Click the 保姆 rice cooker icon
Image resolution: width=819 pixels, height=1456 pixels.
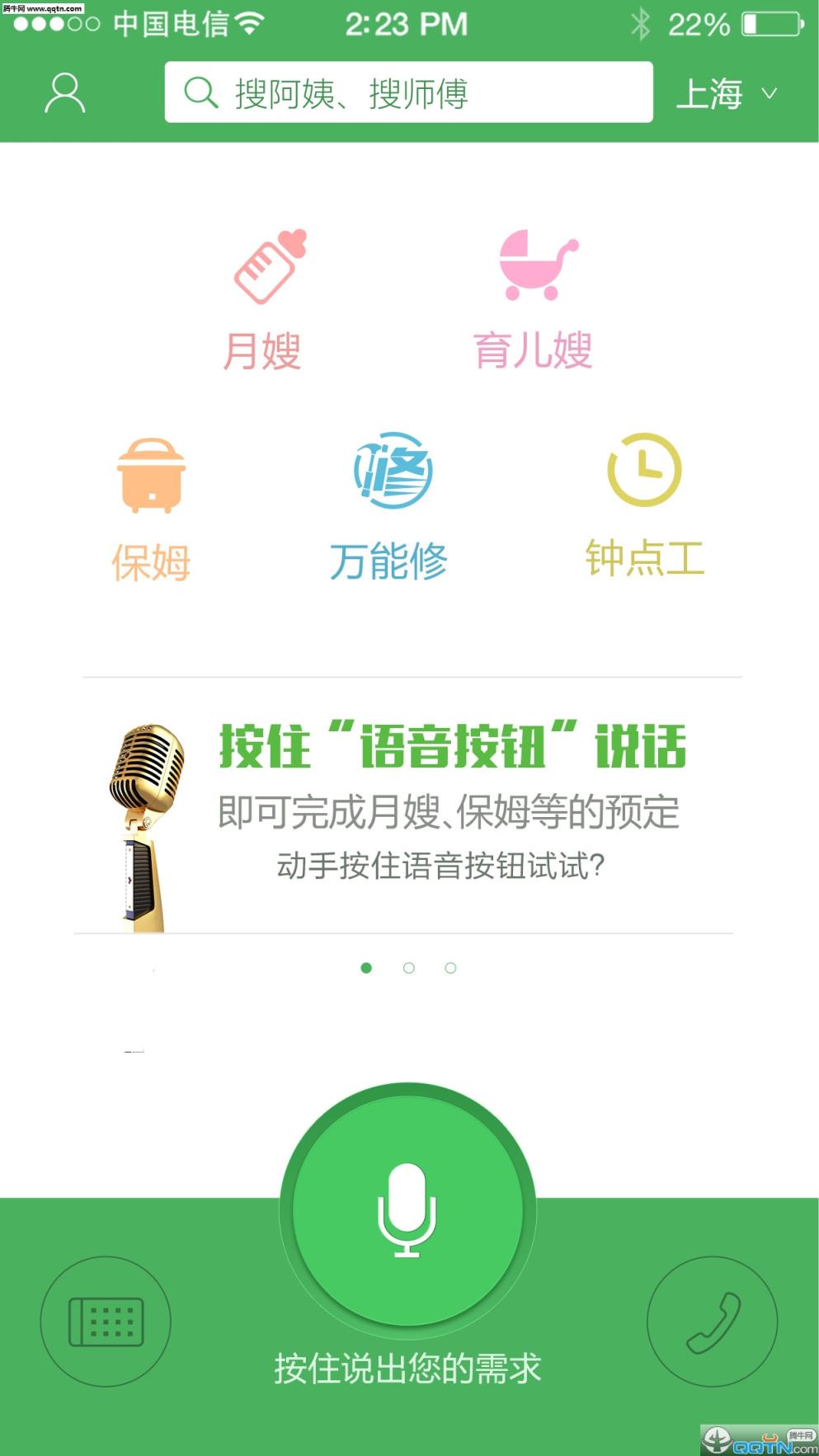pos(151,474)
